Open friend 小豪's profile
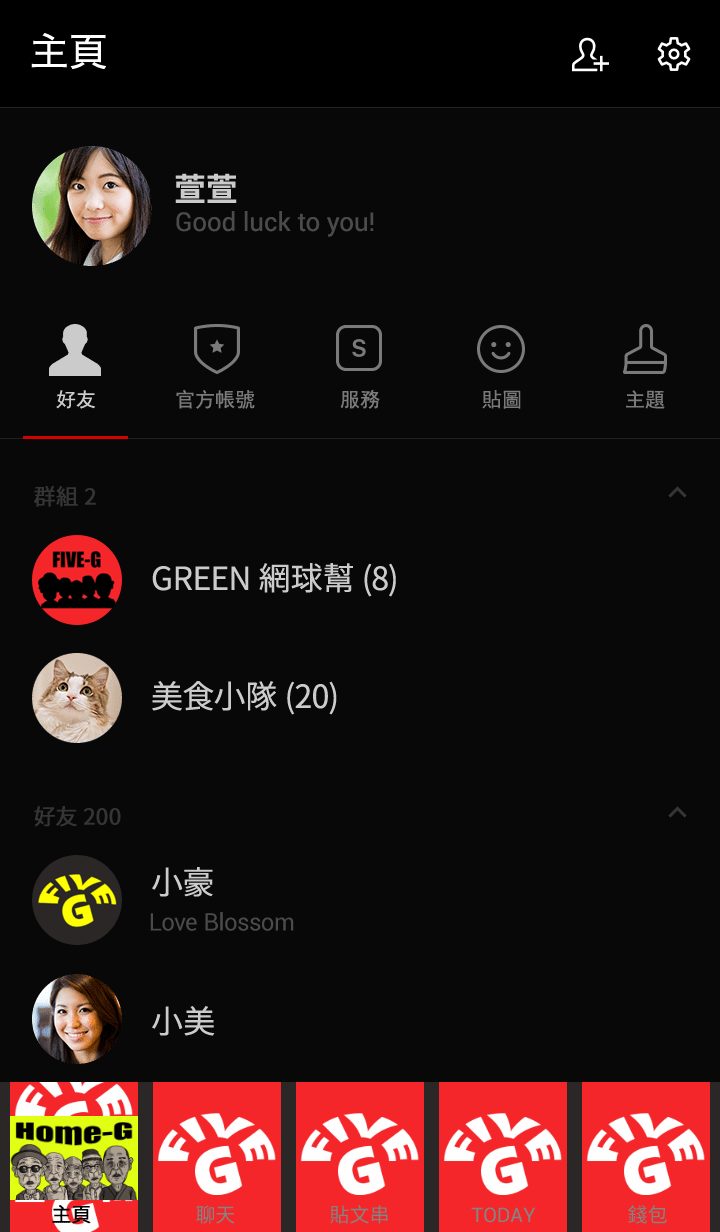Image resolution: width=720 pixels, height=1232 pixels. (182, 899)
